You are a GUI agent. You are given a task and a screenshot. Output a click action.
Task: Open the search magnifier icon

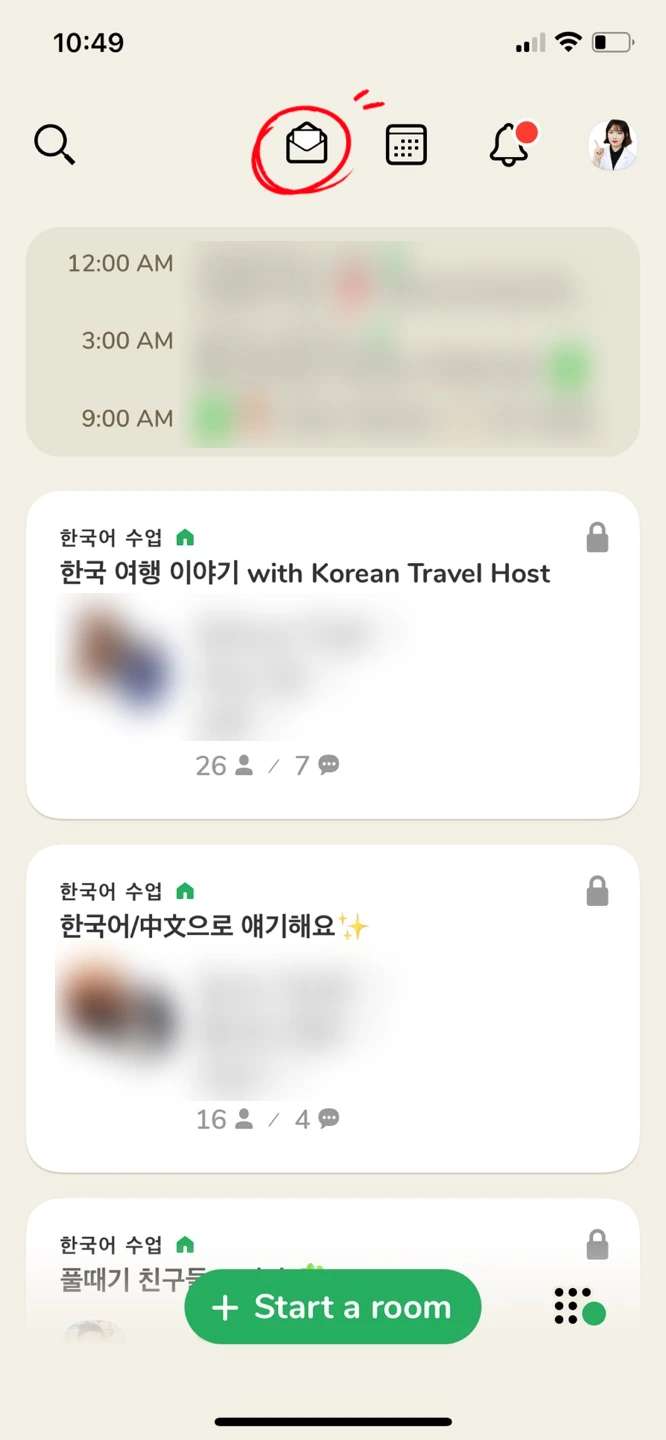(x=54, y=145)
